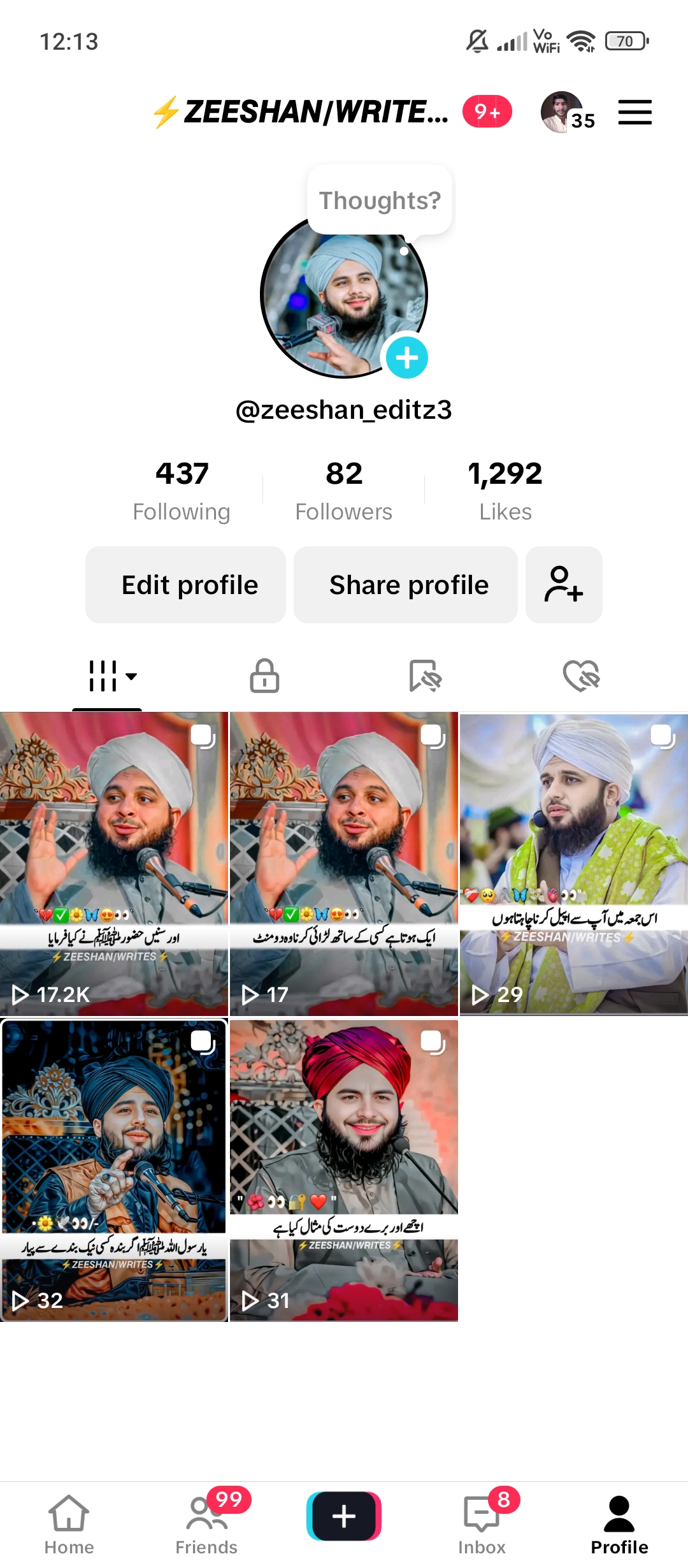688x1568 pixels.
Task: Open the video with 29 views
Action: tap(573, 863)
